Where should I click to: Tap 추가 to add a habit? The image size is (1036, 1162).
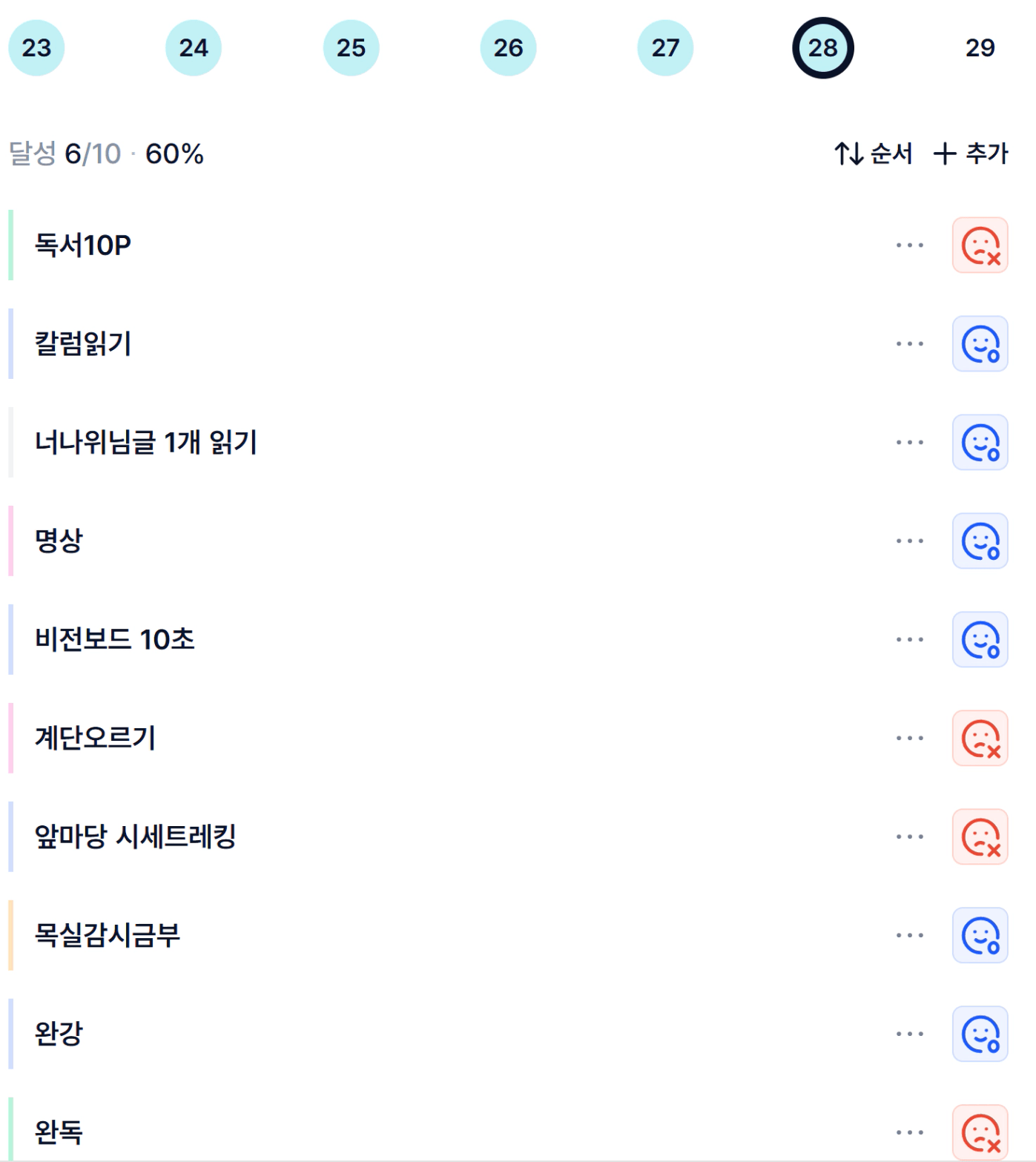coord(971,153)
